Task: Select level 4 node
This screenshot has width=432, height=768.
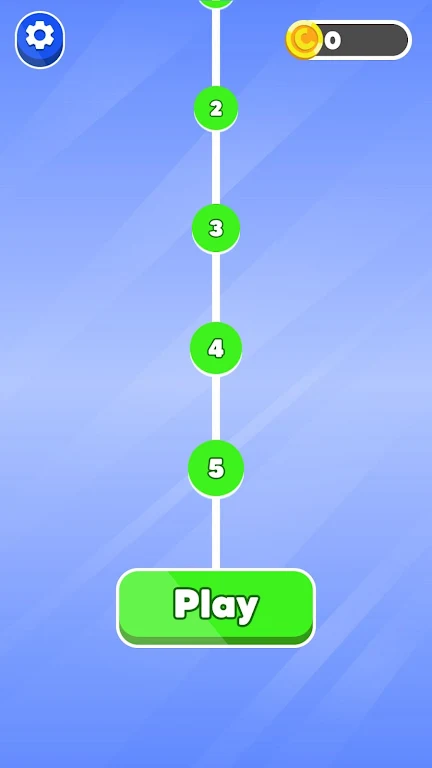Action: coord(216,348)
